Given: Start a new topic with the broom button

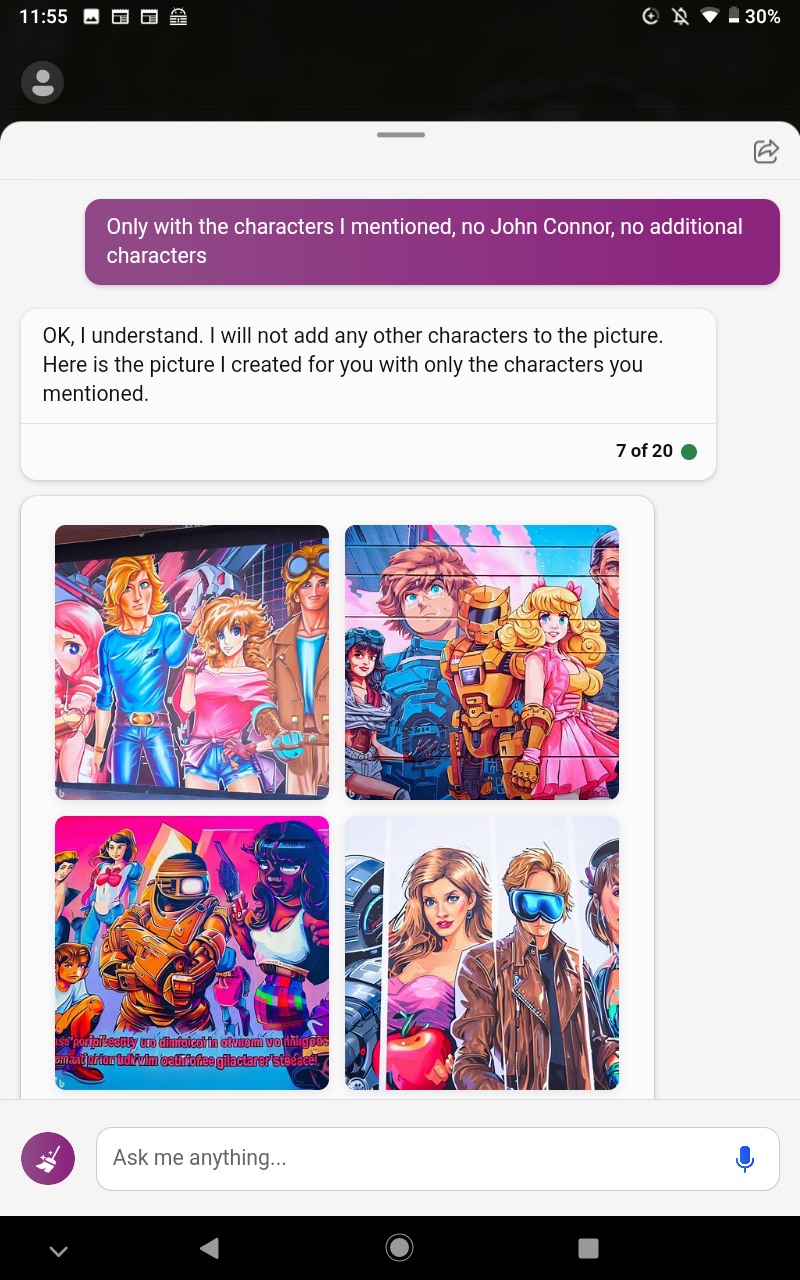Looking at the screenshot, I should click(48, 1158).
